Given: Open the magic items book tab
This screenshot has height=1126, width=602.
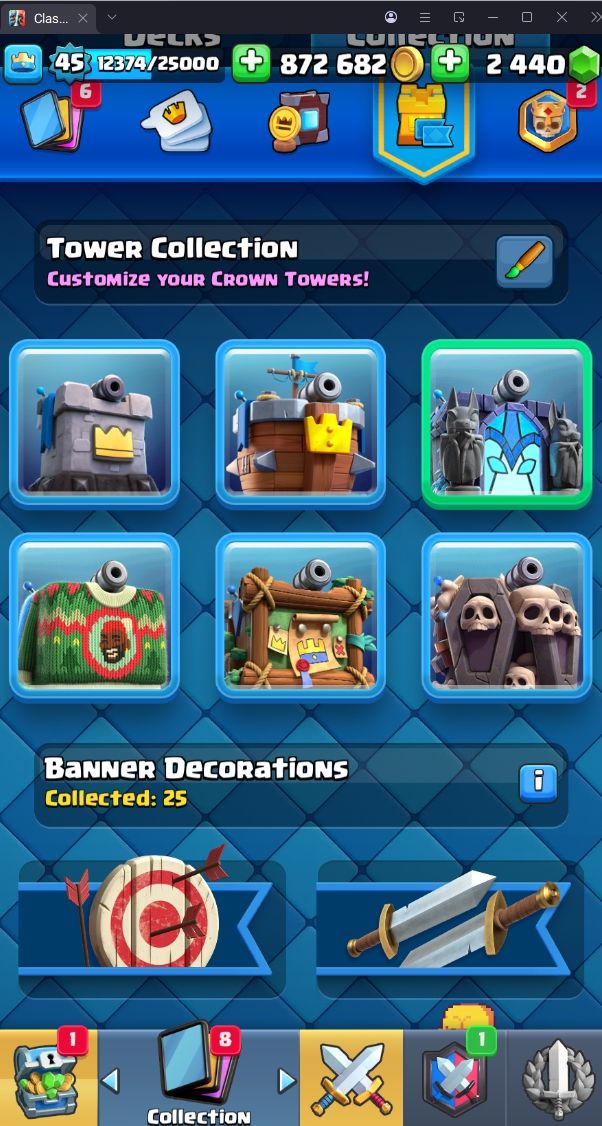Looking at the screenshot, I should pos(299,122).
